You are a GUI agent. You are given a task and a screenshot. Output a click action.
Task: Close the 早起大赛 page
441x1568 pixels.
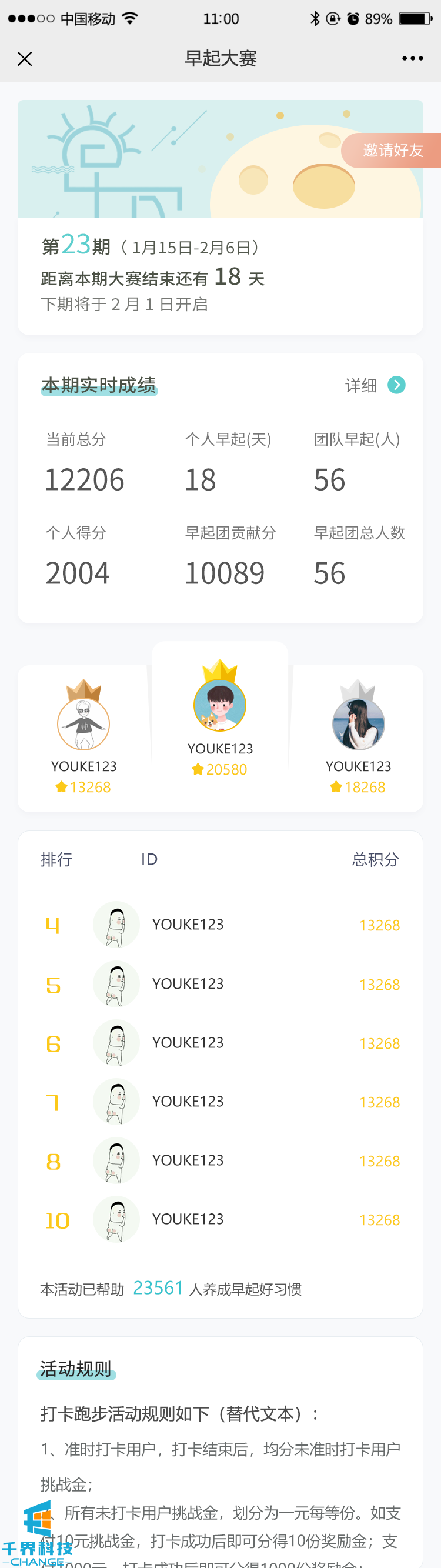pos(25,59)
